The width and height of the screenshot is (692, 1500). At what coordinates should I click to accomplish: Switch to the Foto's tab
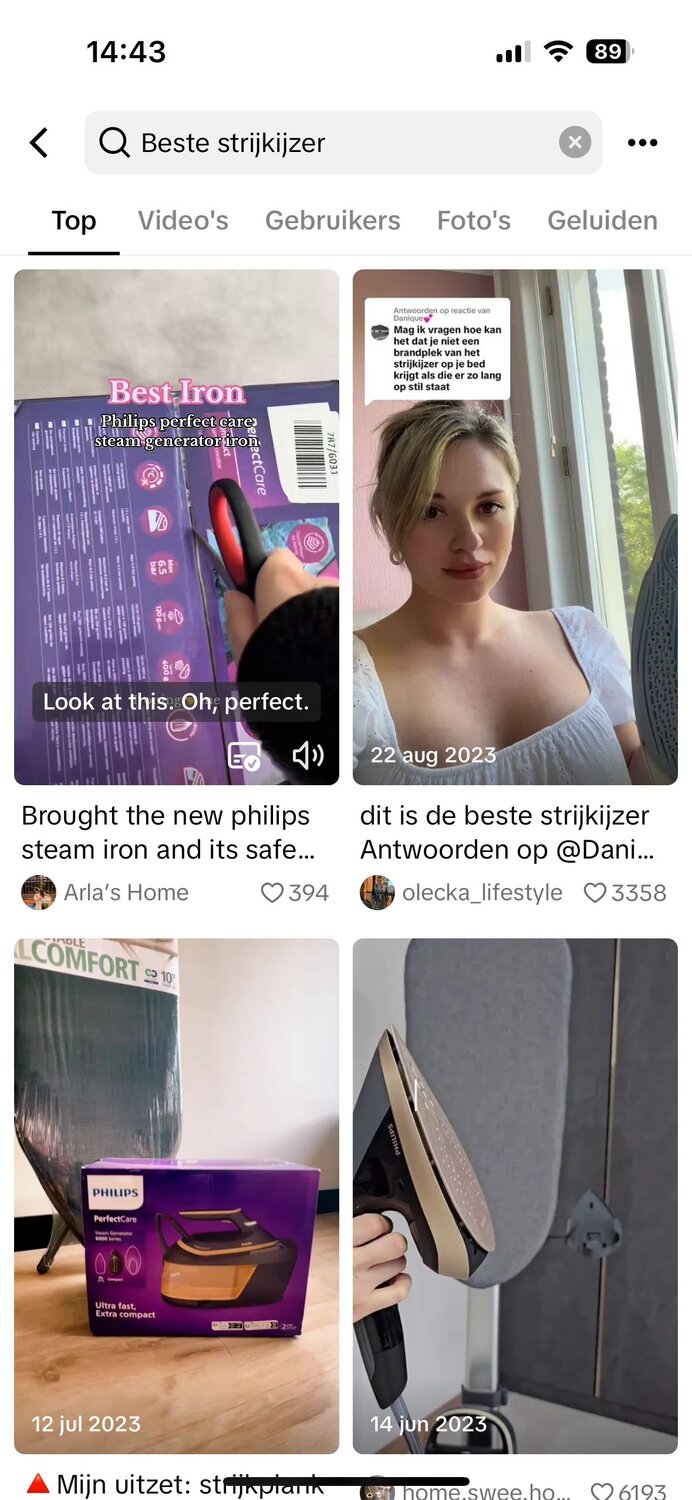pos(473,220)
